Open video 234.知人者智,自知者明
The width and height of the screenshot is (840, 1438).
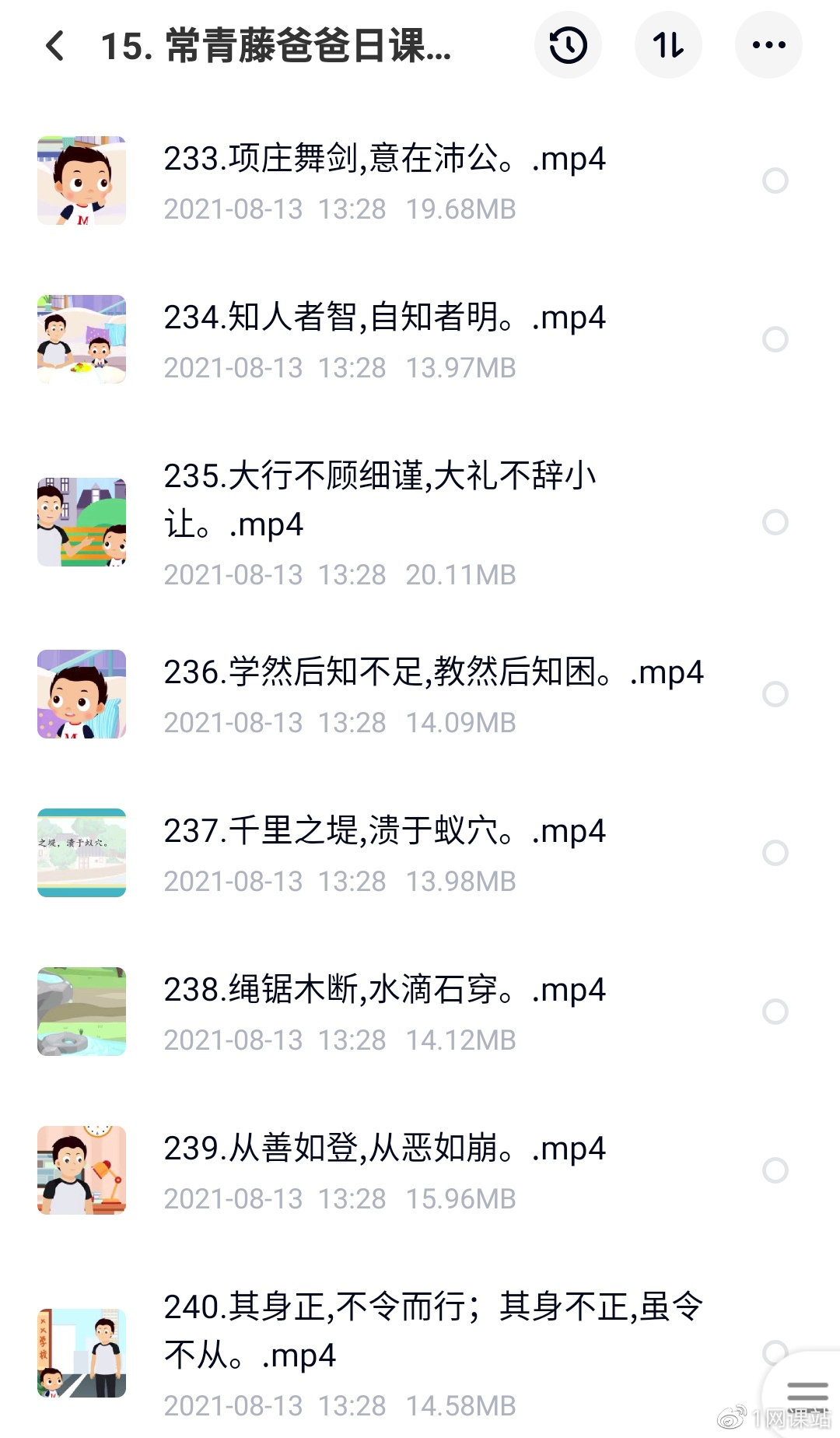(384, 318)
